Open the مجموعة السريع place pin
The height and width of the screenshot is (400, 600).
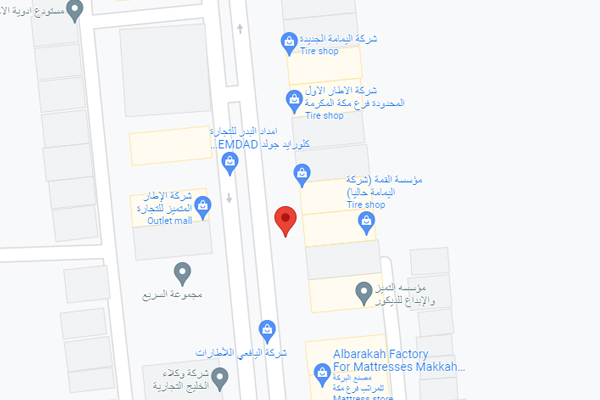click(x=182, y=271)
